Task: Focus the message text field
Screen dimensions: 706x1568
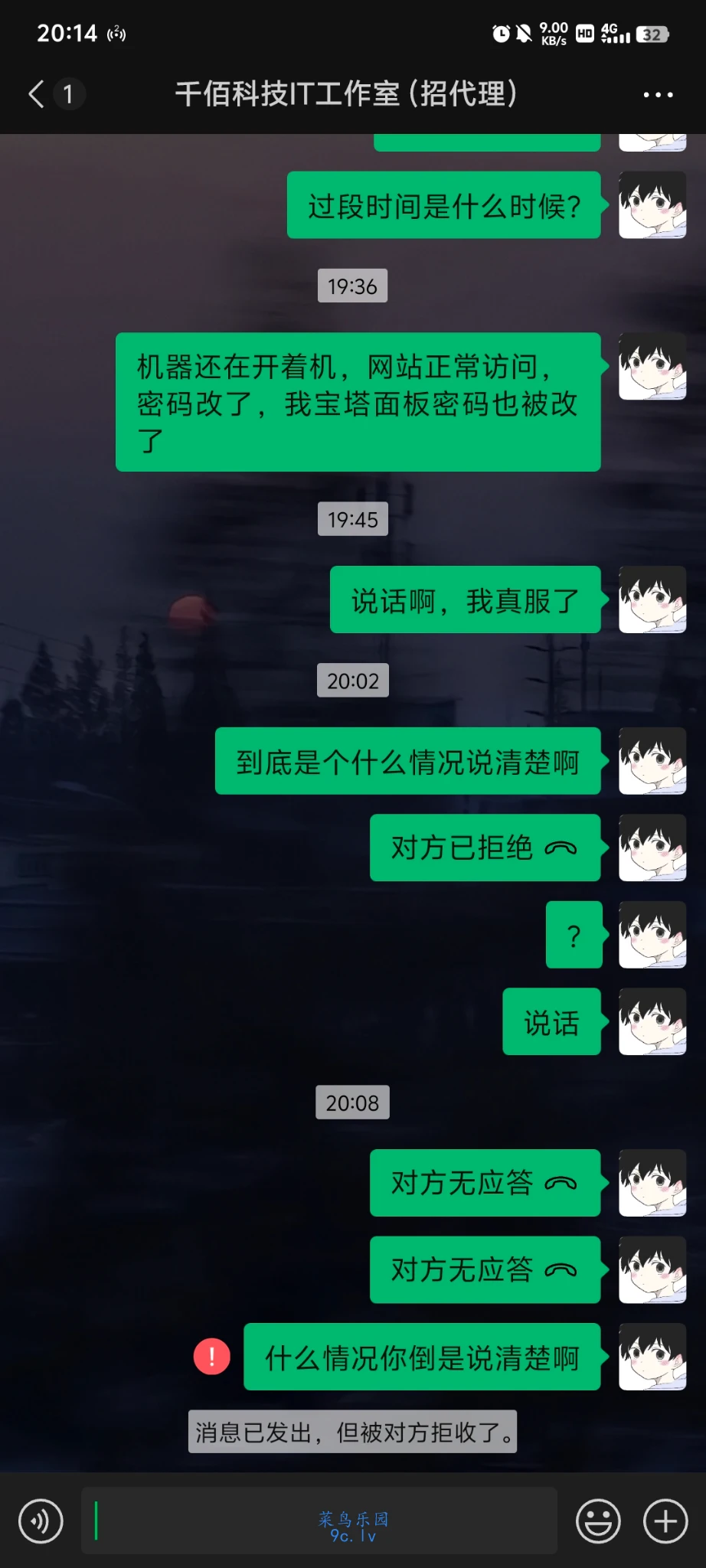Action: coord(319,1521)
